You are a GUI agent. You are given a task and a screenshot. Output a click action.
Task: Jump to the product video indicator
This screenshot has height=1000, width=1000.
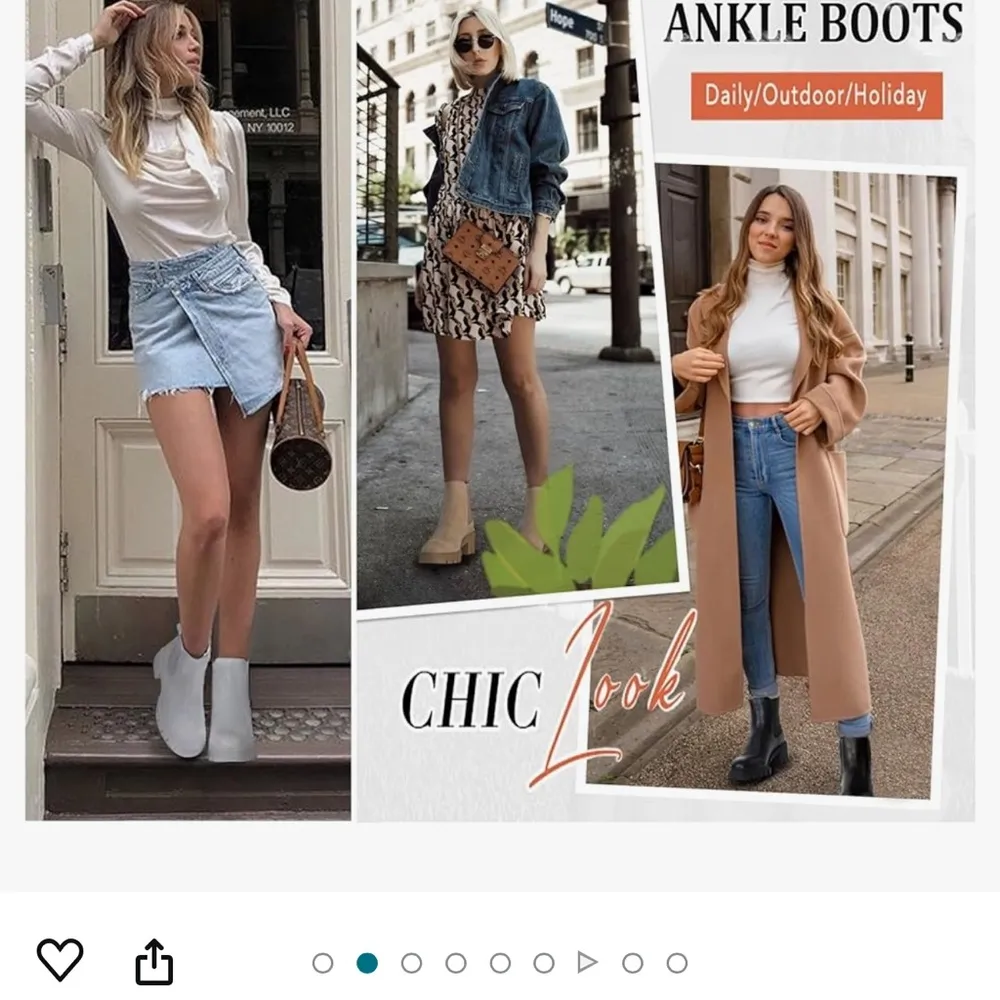tap(588, 963)
